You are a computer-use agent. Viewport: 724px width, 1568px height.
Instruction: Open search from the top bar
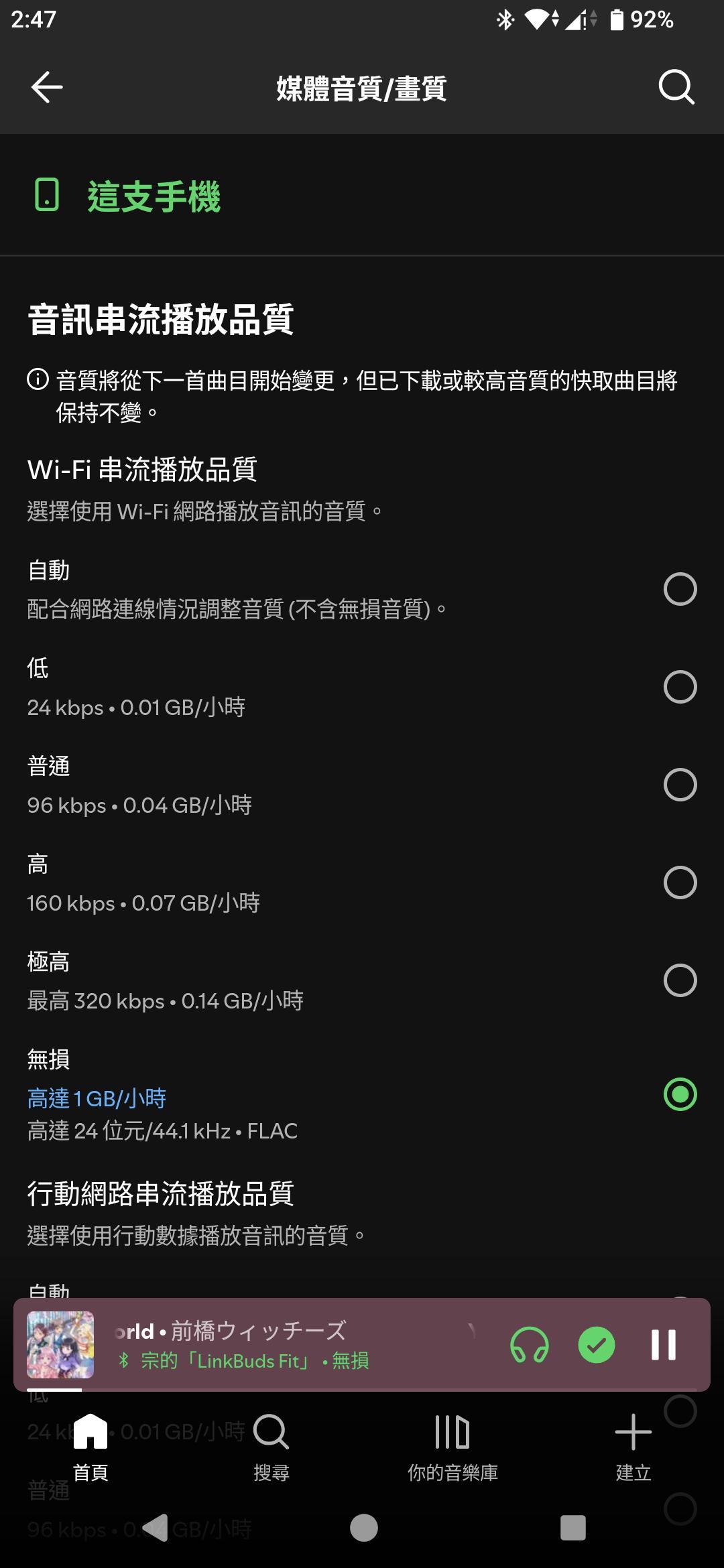tap(676, 87)
